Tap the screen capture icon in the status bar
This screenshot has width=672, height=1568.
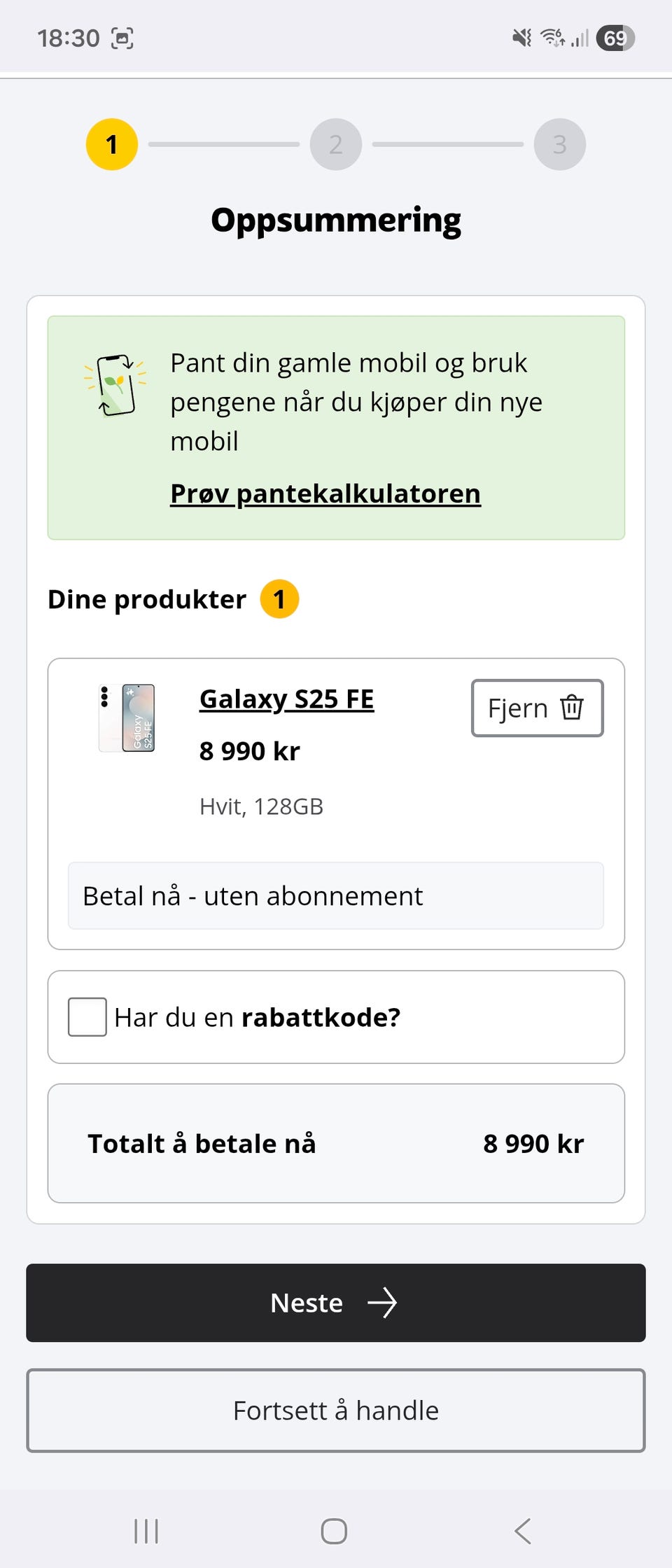tap(122, 37)
